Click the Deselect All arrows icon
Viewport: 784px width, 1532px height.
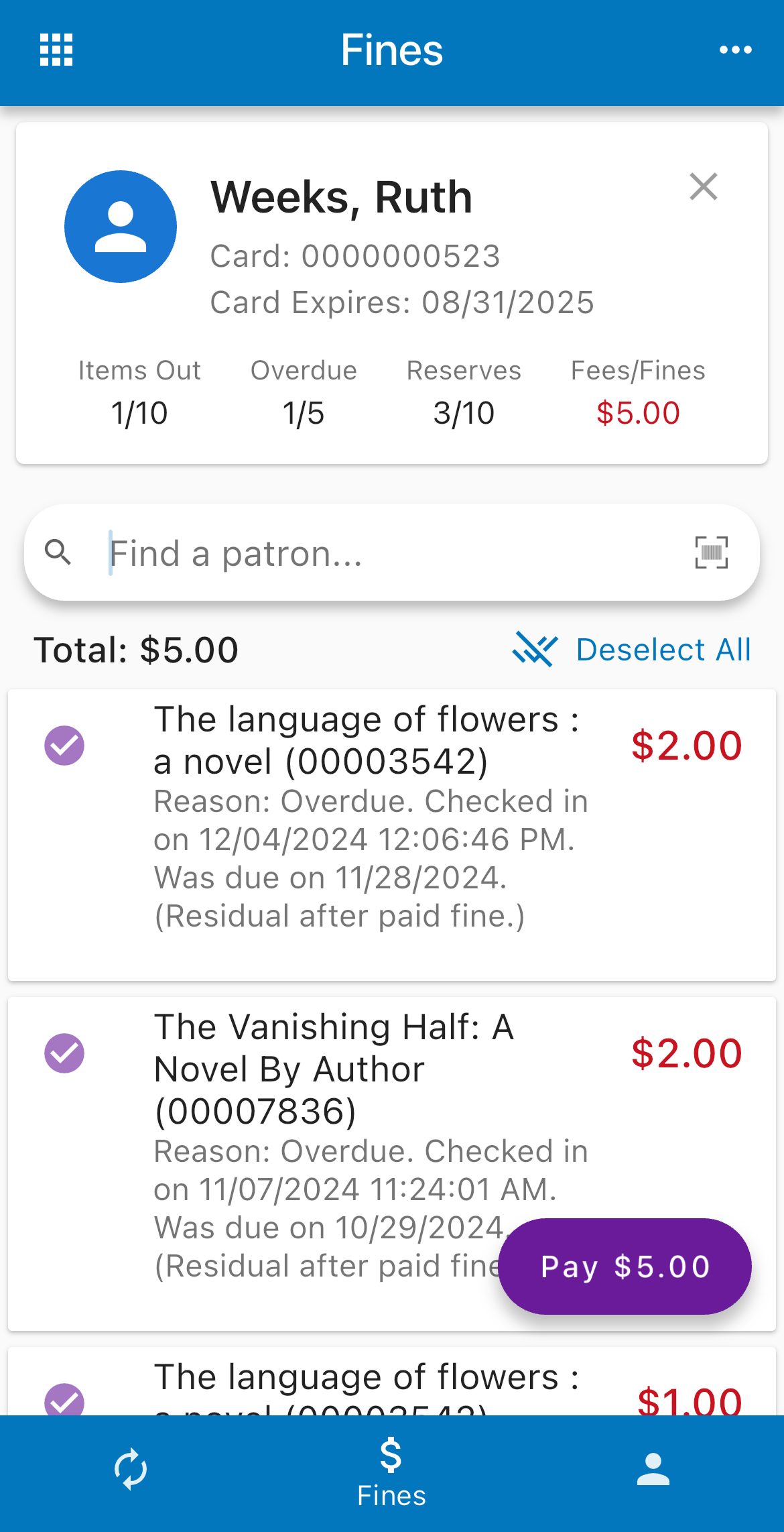(533, 648)
